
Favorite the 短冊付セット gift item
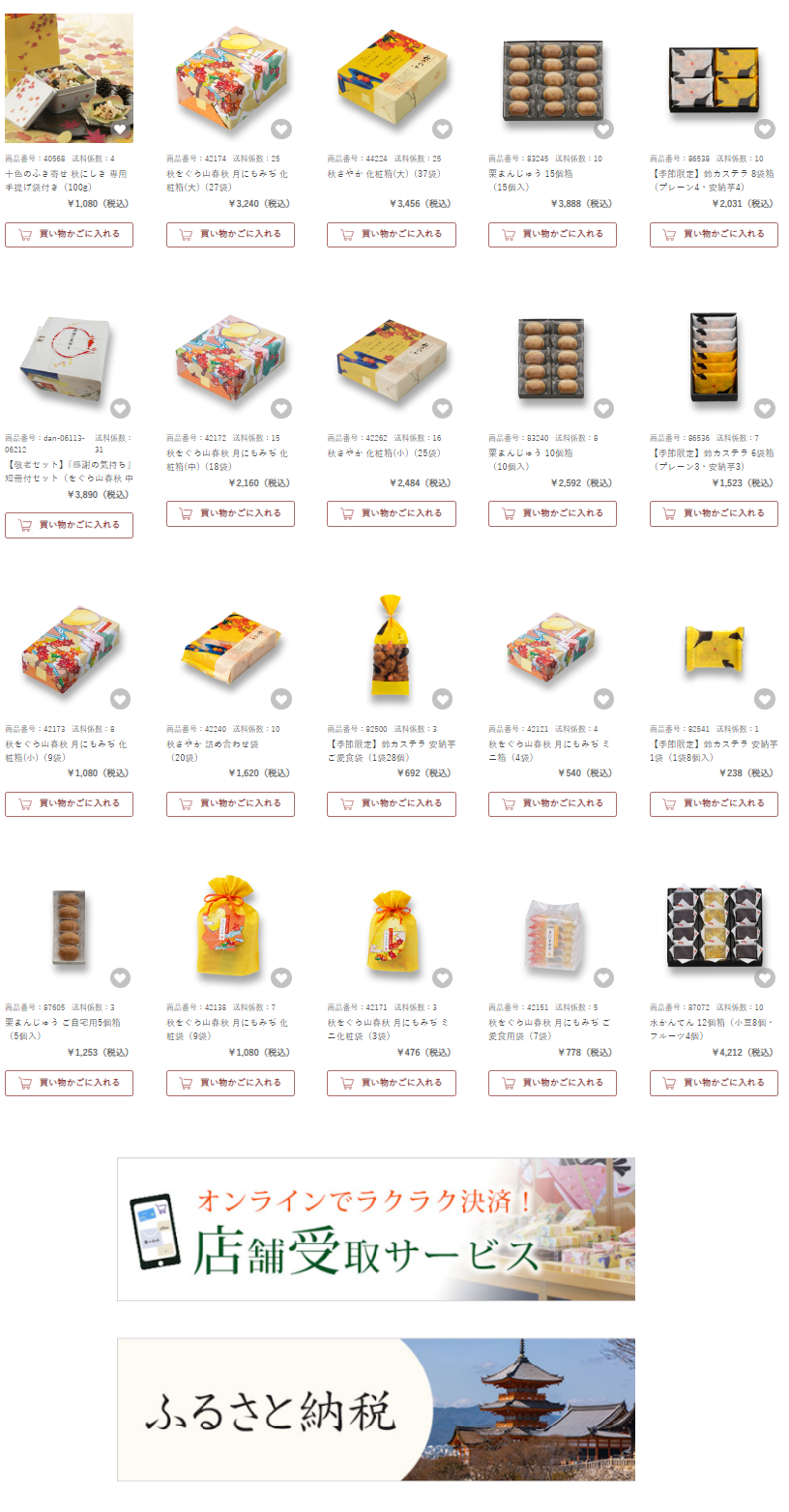click(x=120, y=409)
